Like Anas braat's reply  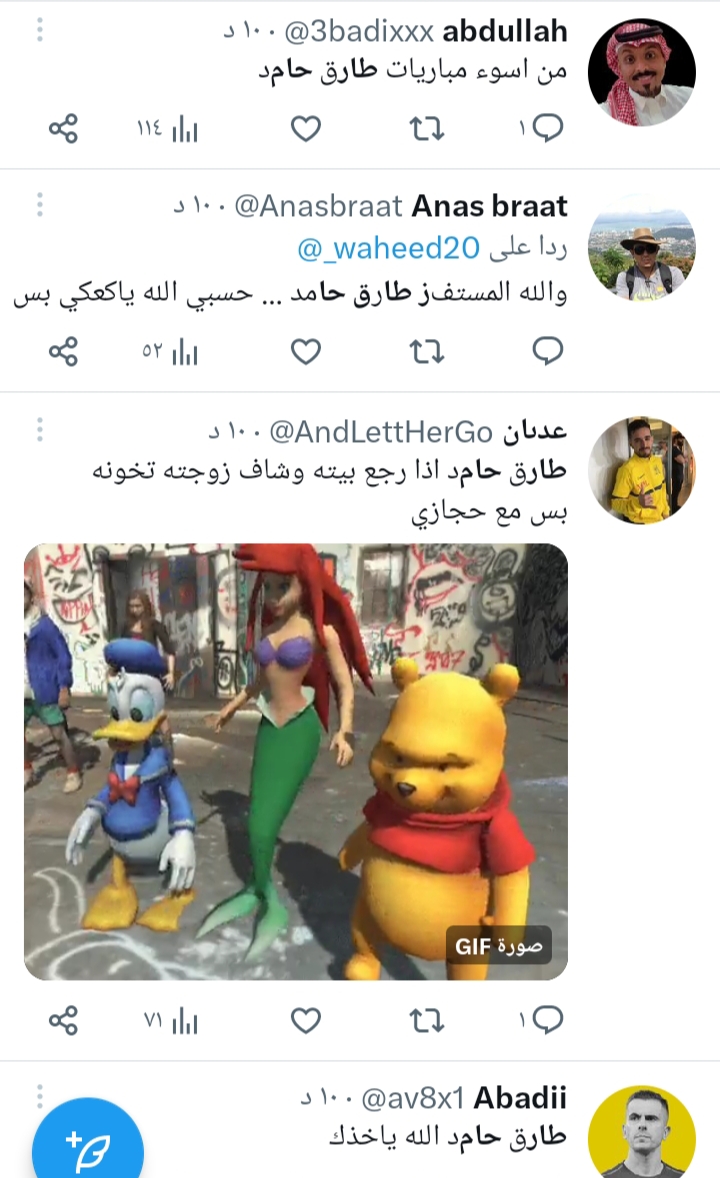point(306,351)
